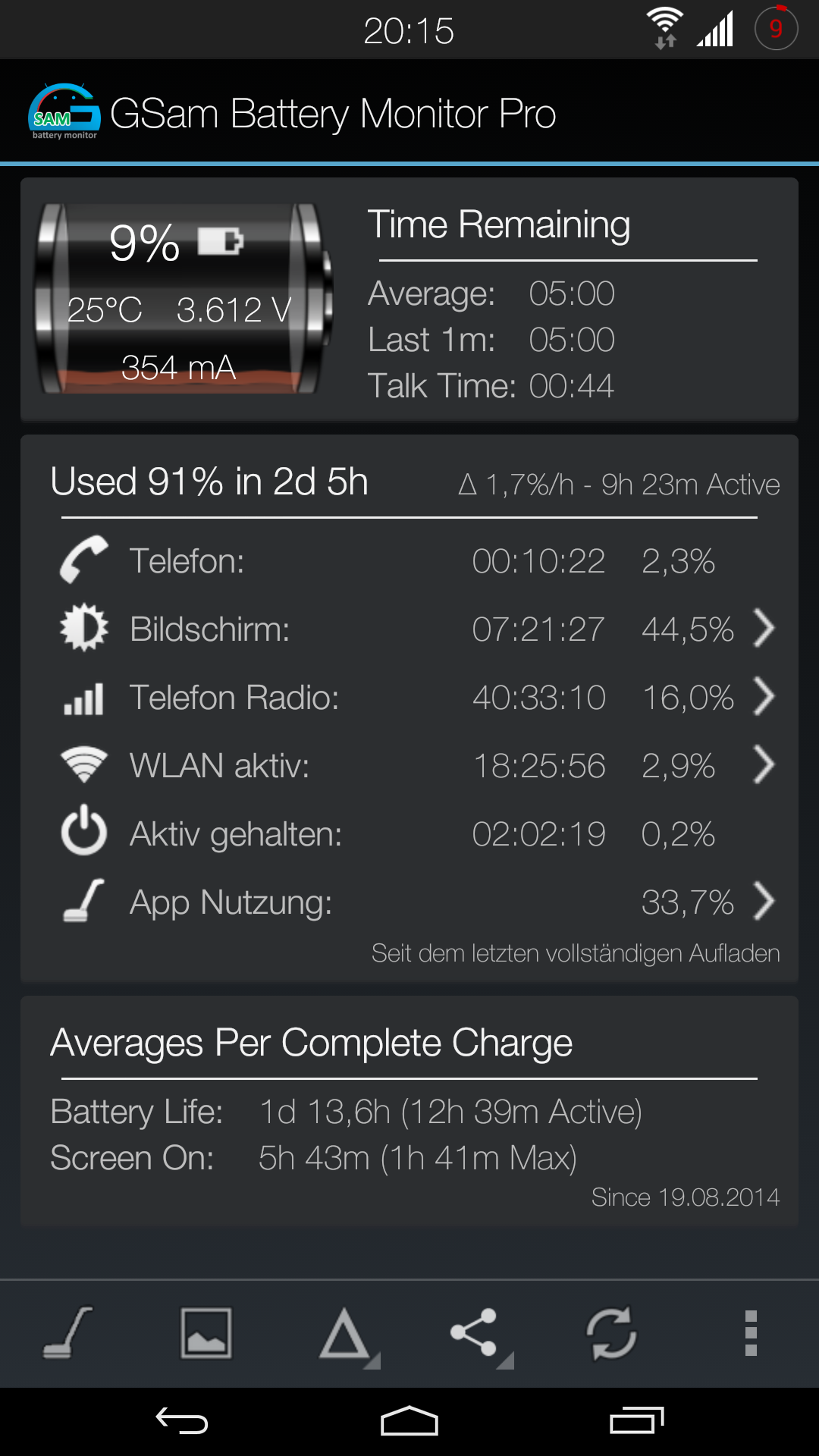Screen dimensions: 819x1456
Task: Open the recent apps view
Action: click(x=637, y=1421)
